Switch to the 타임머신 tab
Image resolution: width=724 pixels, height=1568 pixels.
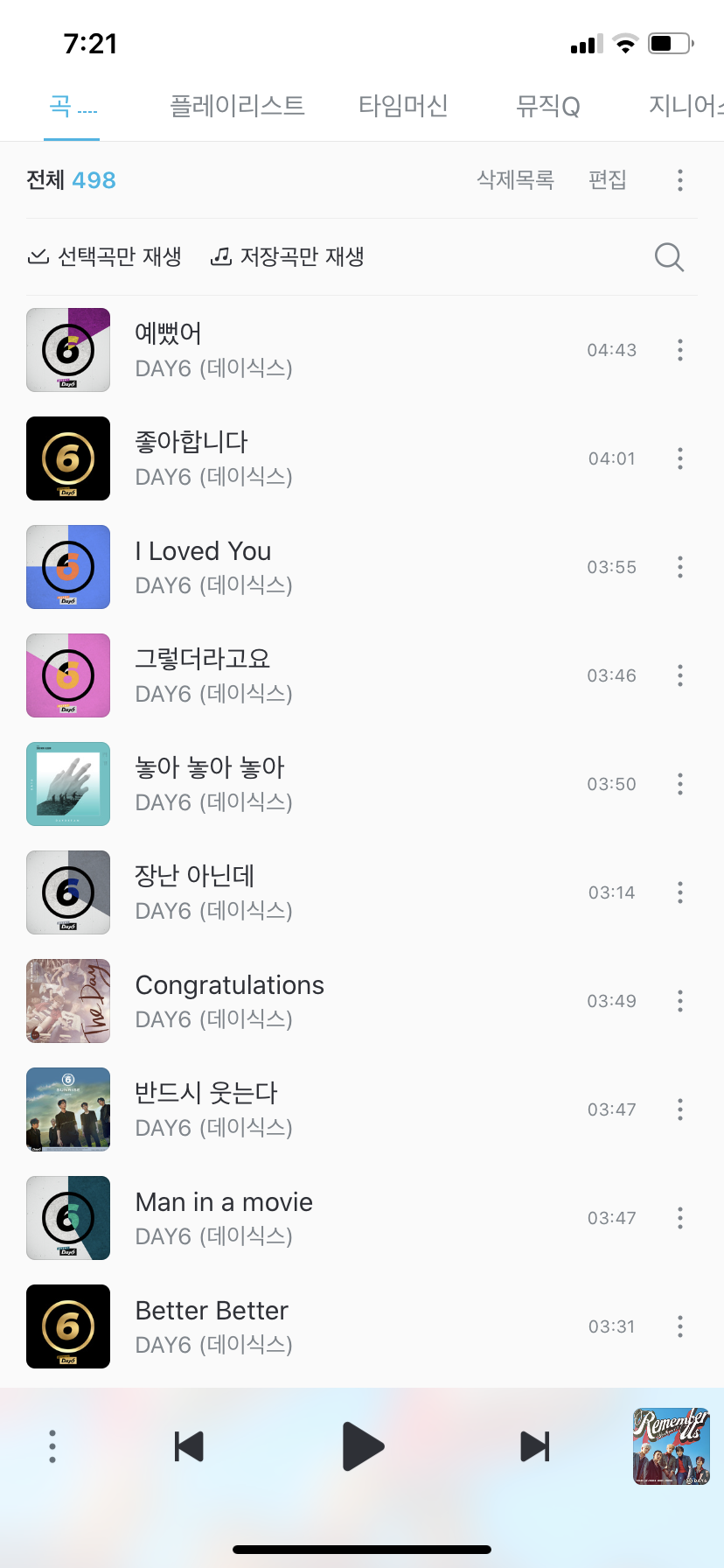tap(404, 105)
